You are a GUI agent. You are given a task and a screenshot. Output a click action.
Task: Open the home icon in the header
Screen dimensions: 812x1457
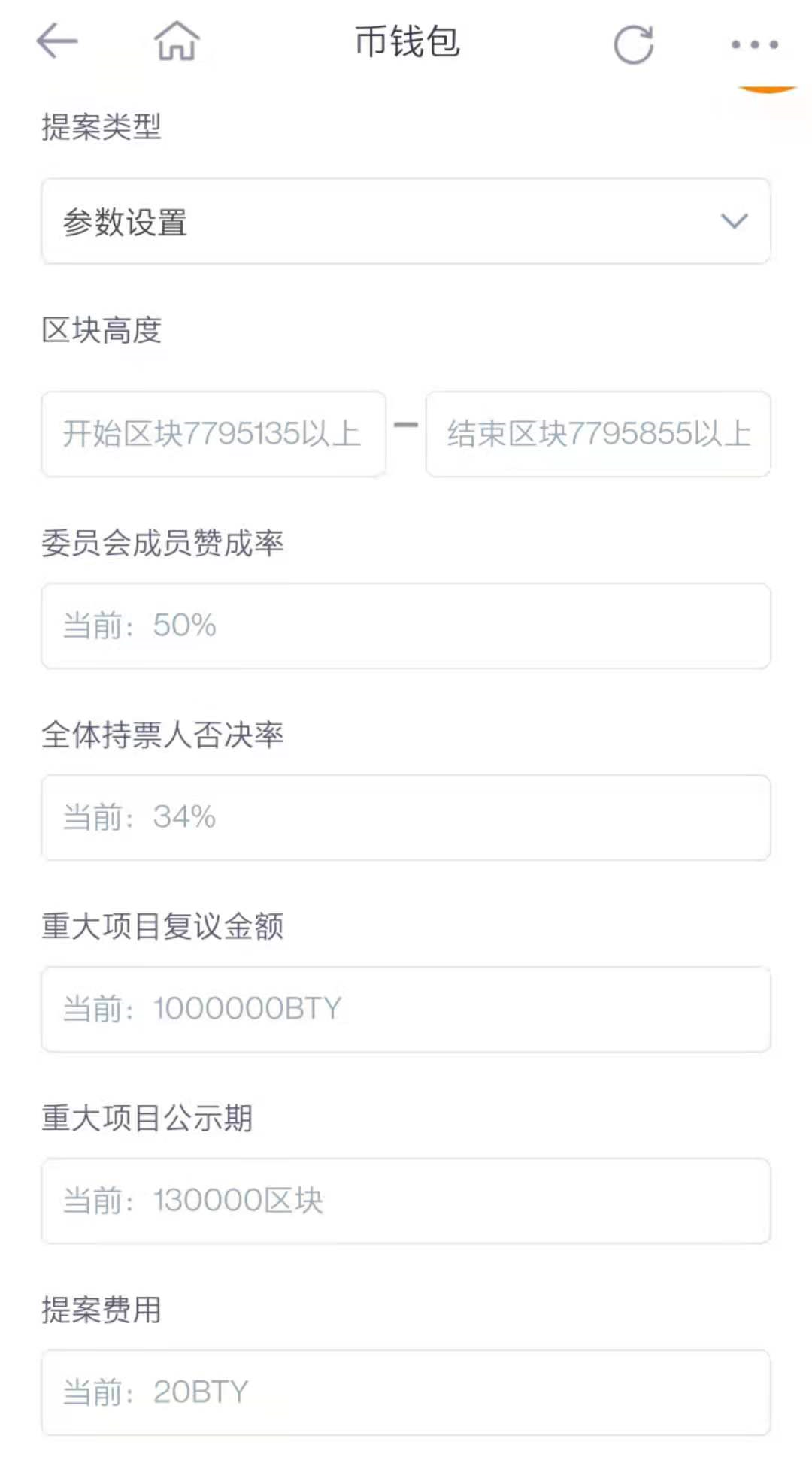(x=177, y=41)
